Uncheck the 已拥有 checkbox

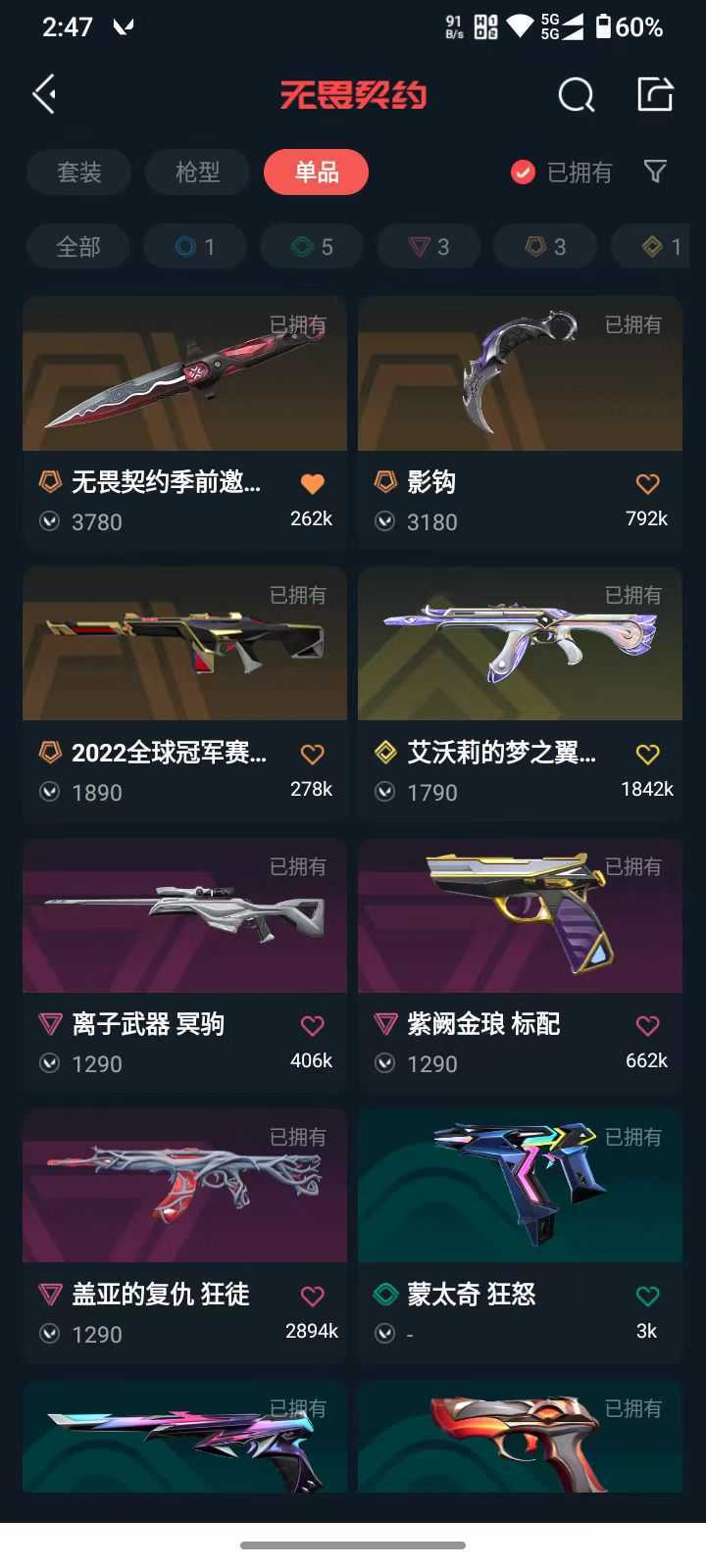point(524,172)
